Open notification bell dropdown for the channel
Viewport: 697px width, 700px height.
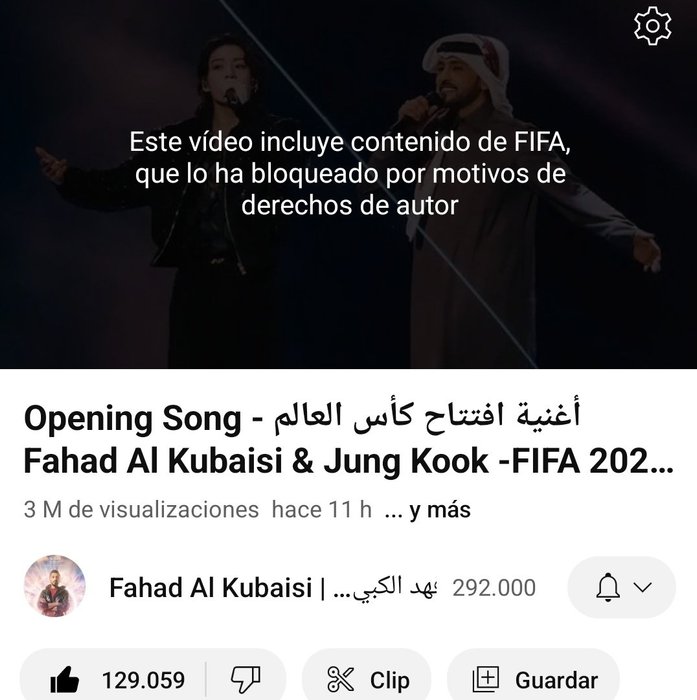pos(622,587)
